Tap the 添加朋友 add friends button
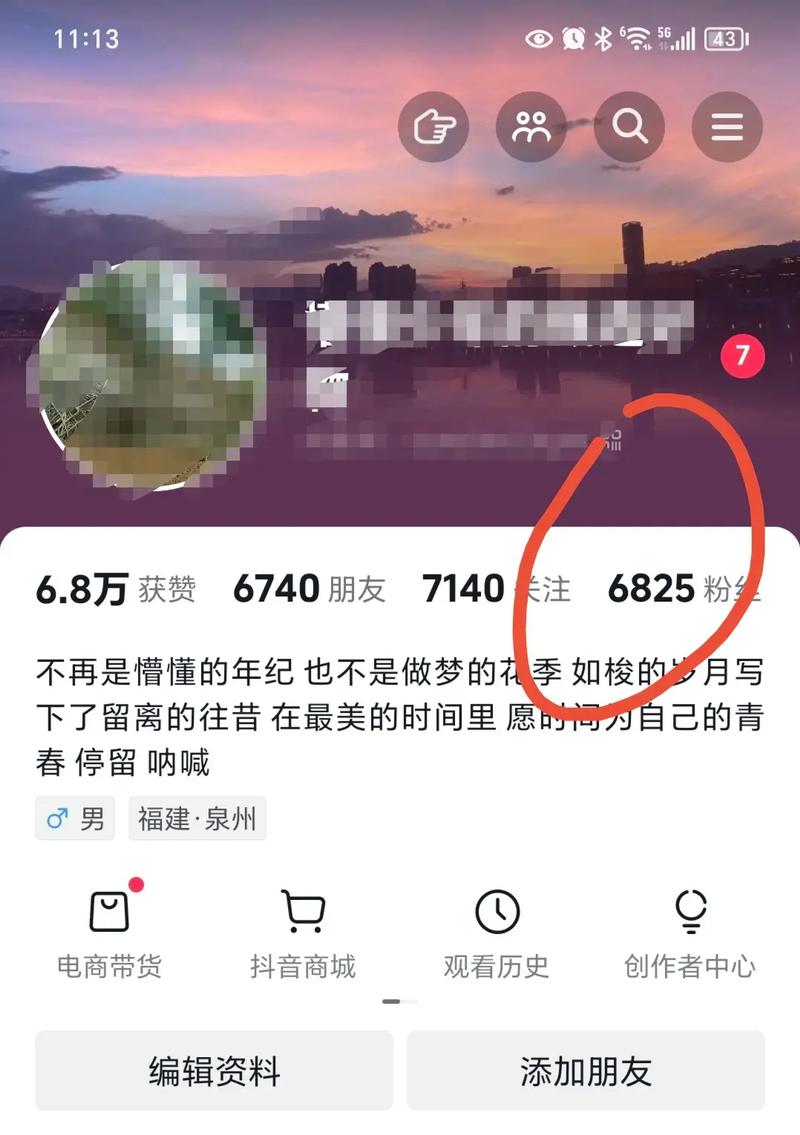The height and width of the screenshot is (1135, 800). point(585,1071)
